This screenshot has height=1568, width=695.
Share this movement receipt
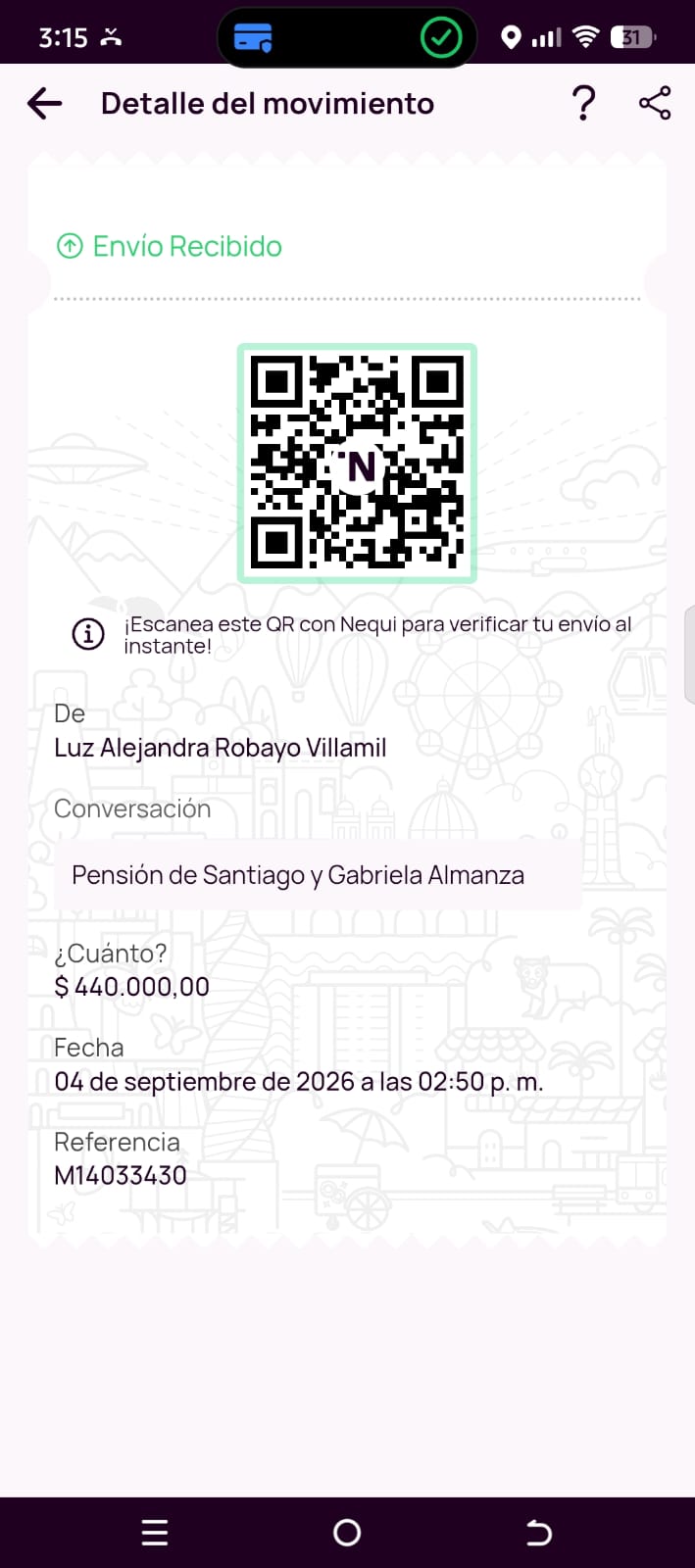tap(655, 103)
